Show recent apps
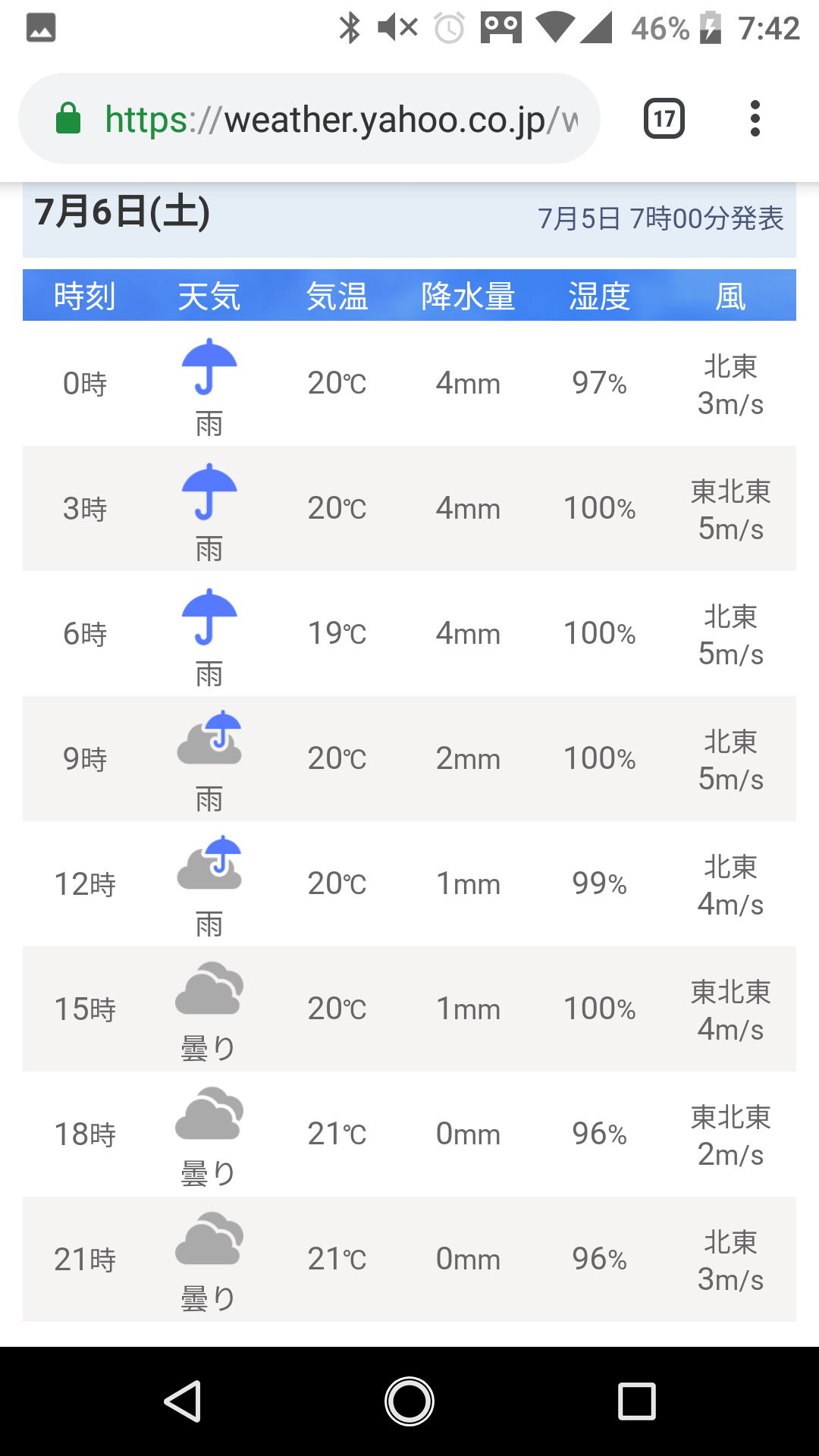Screen dimensions: 819x1456 tap(636, 1401)
